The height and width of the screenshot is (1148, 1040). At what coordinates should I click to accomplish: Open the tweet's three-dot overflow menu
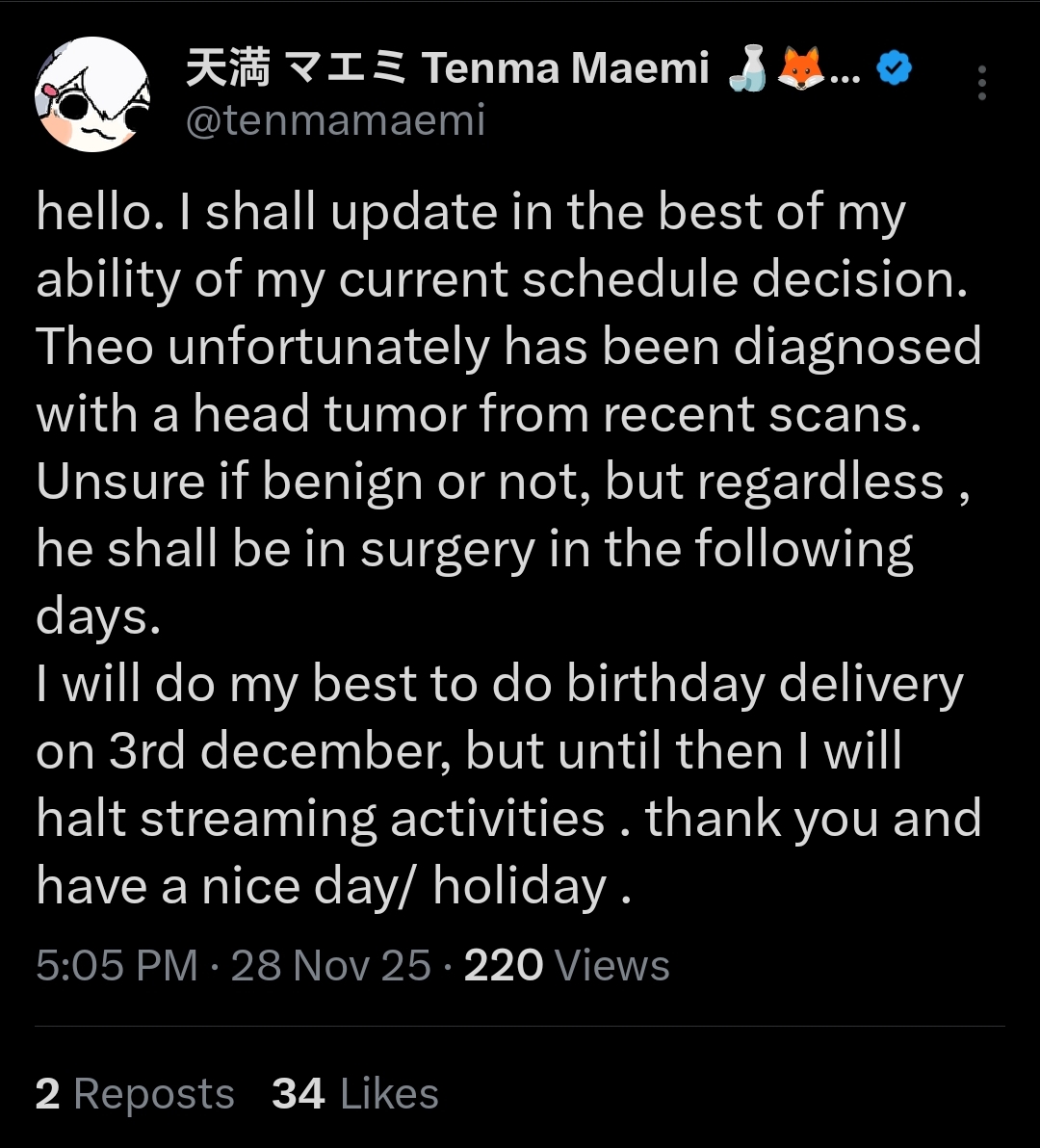coord(981,84)
